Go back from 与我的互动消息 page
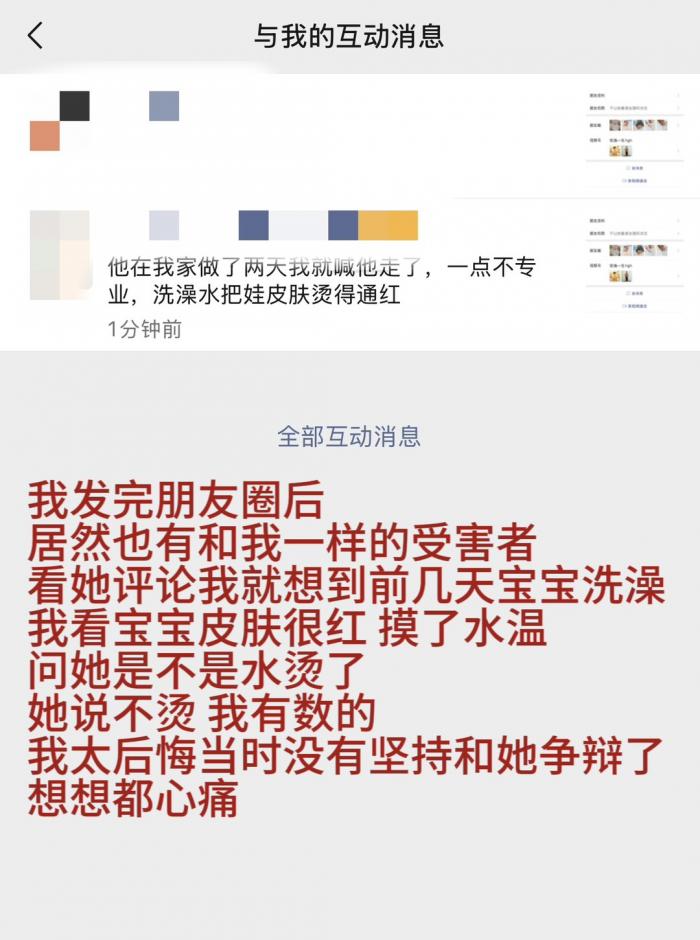 tap(36, 37)
